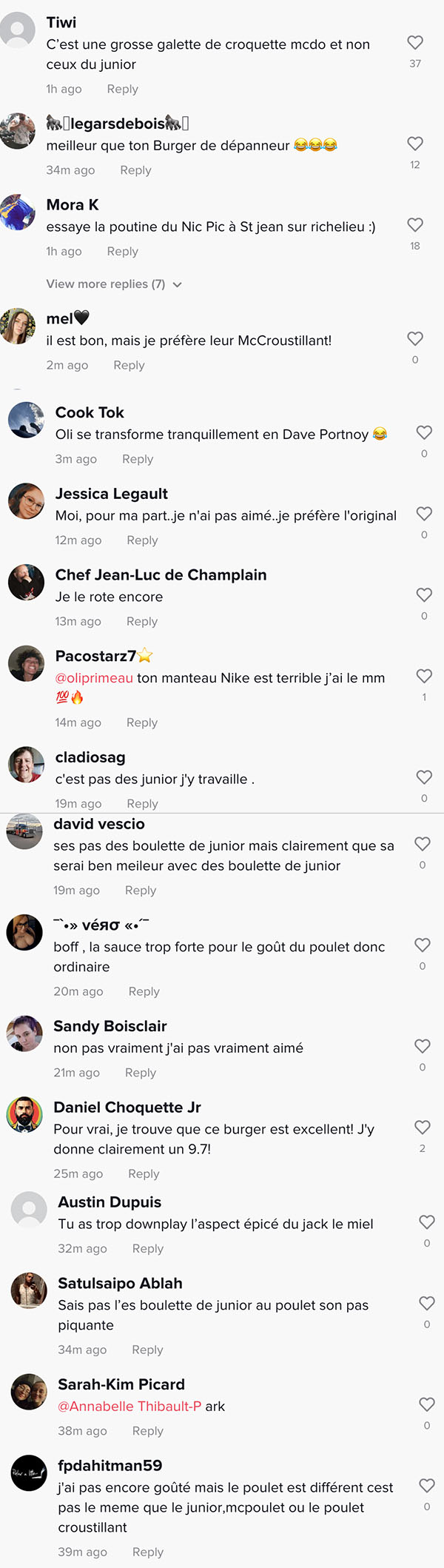Expand View more replies (7)

pyautogui.click(x=114, y=284)
